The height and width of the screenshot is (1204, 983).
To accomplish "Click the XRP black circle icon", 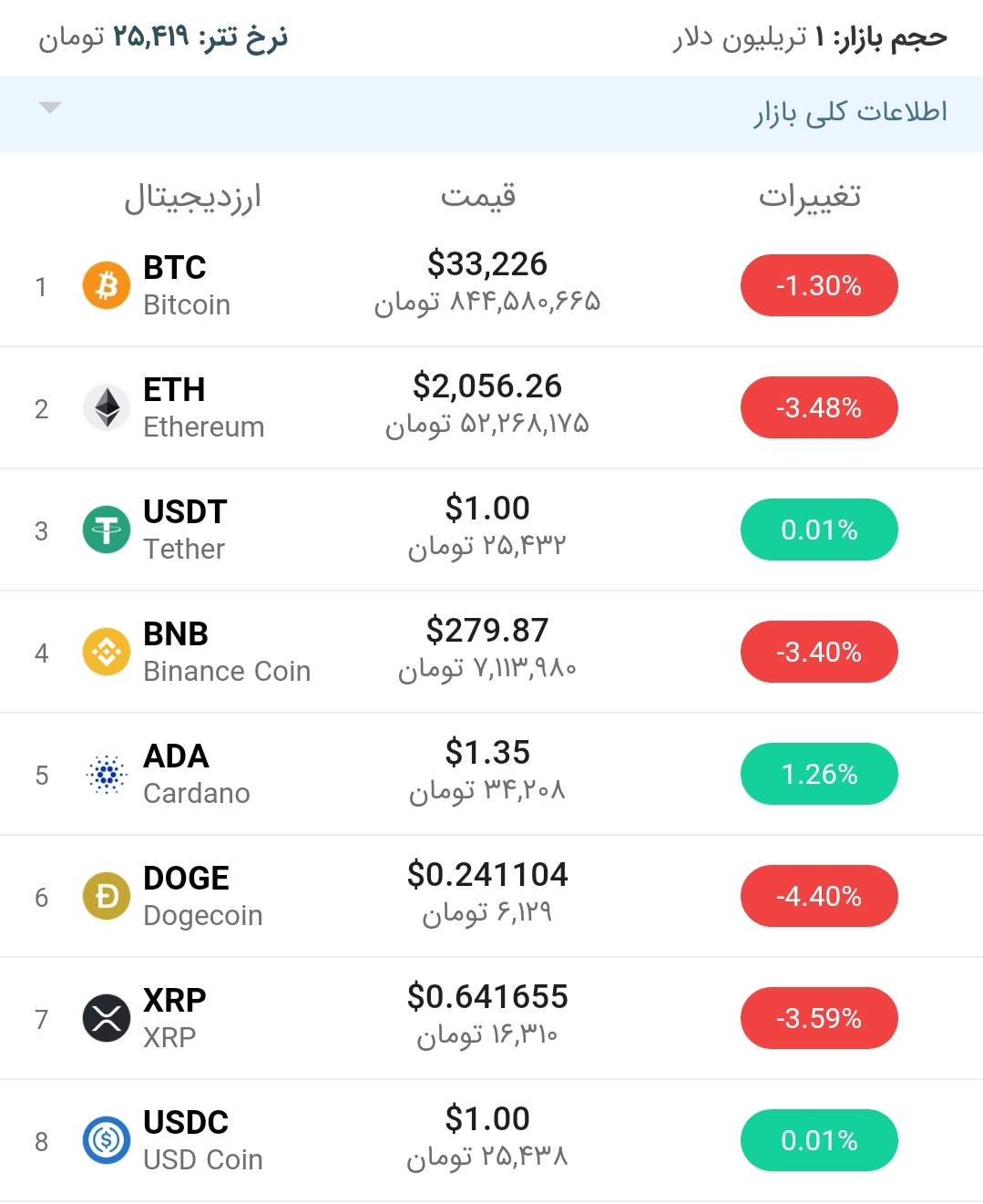I will tap(106, 1018).
